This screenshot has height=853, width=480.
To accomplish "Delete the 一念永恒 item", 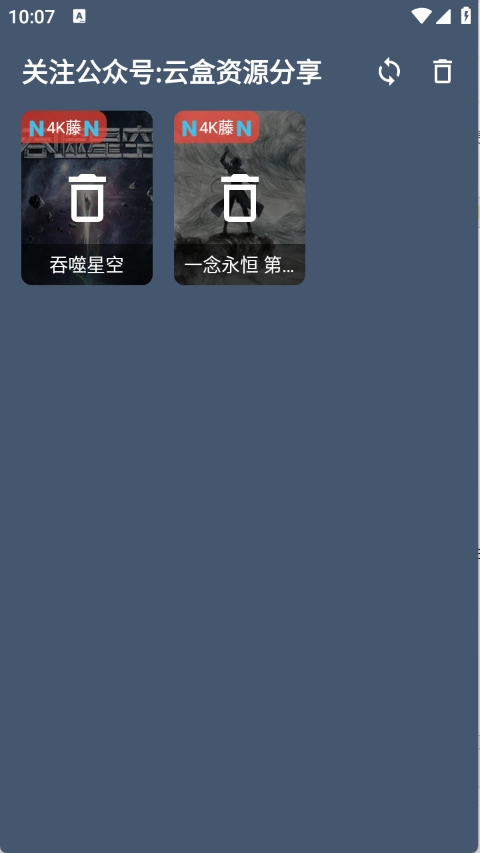I will pyautogui.click(x=239, y=198).
